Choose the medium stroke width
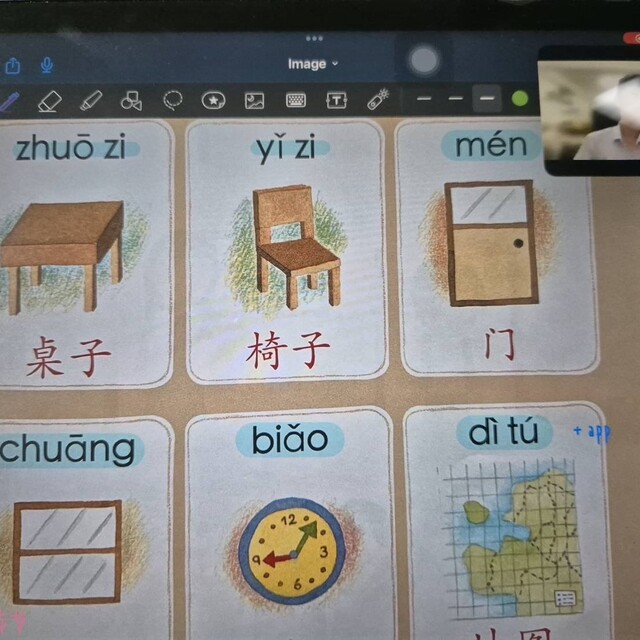640x640 pixels. coord(456,99)
